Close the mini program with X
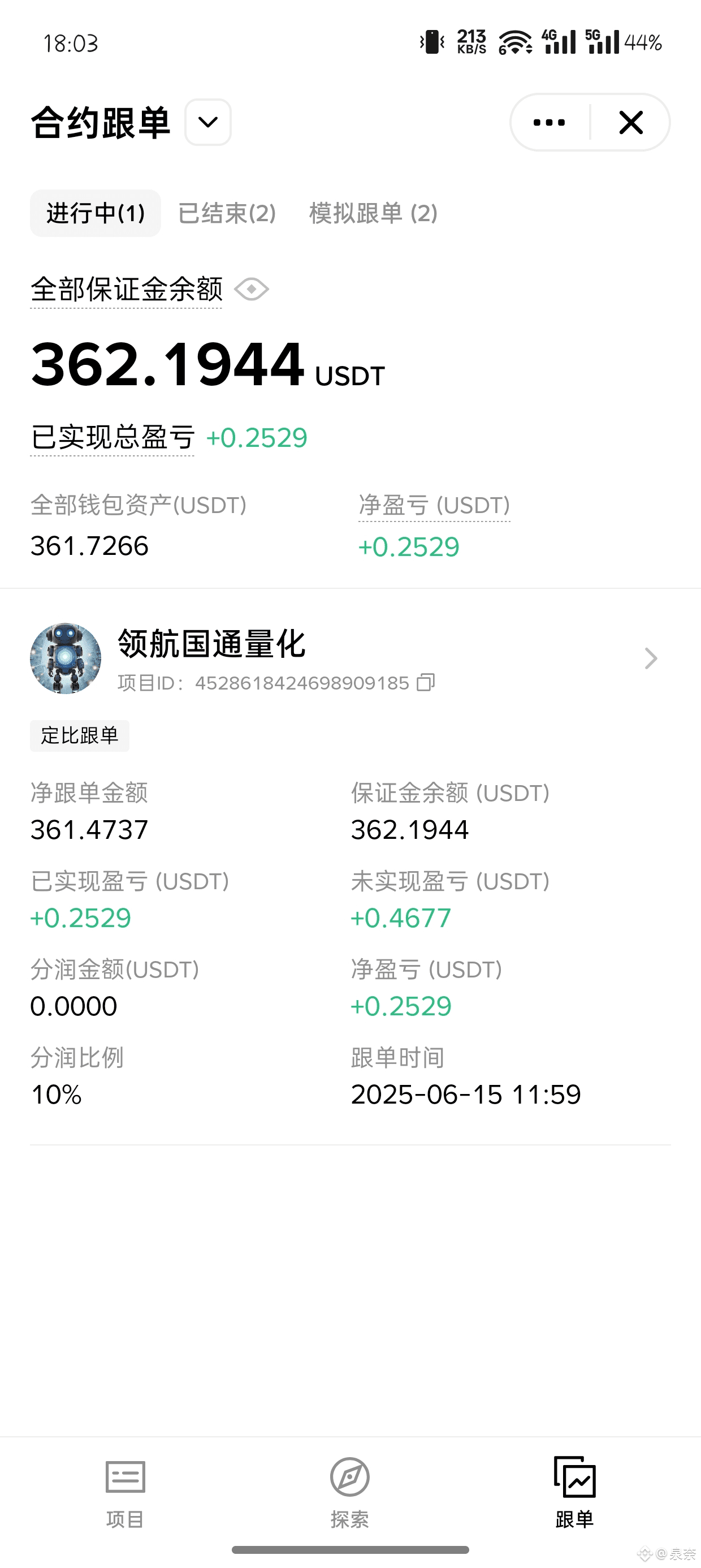701x1568 pixels. pyautogui.click(x=631, y=122)
